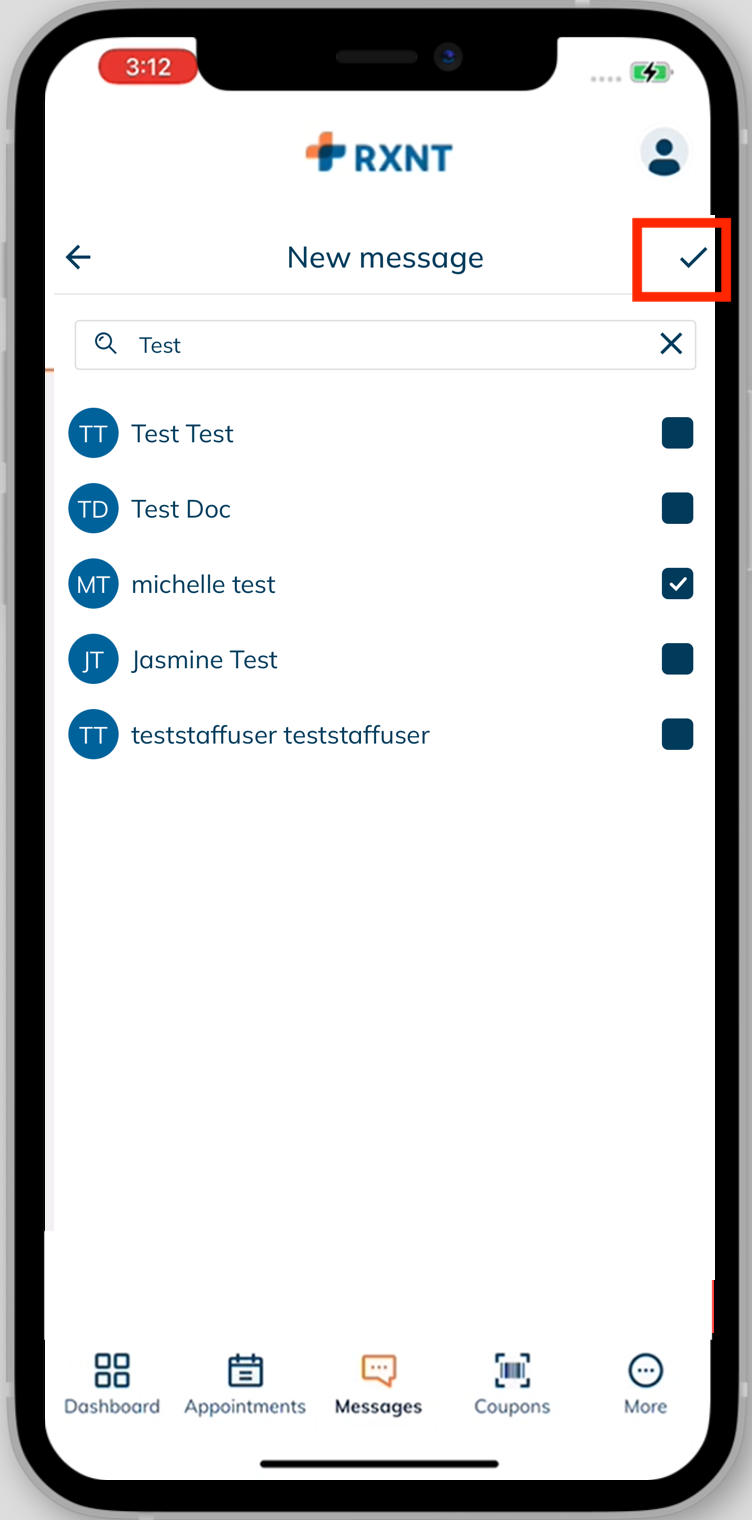Tap the Test search field
This screenshot has height=1520, width=752.
click(x=385, y=345)
